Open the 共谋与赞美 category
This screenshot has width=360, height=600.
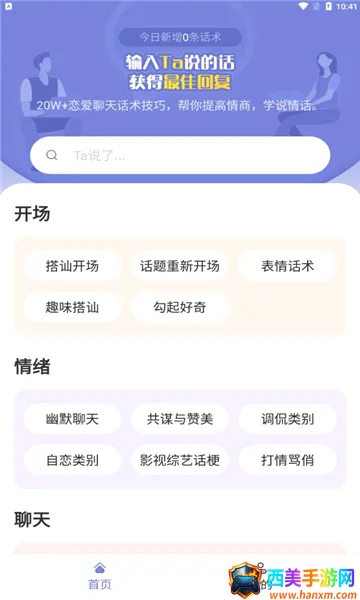[x=180, y=419]
